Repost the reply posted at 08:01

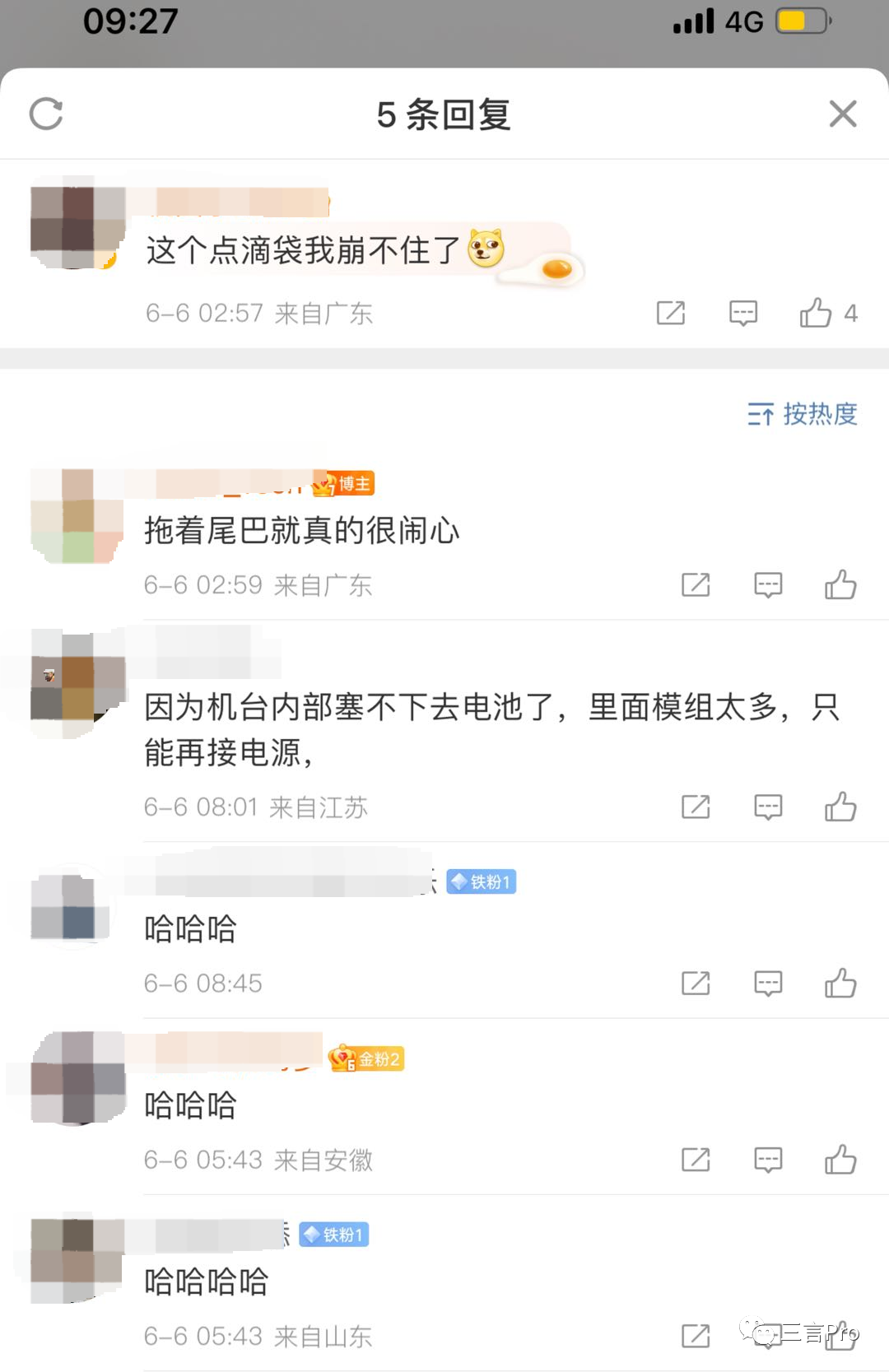[x=696, y=807]
